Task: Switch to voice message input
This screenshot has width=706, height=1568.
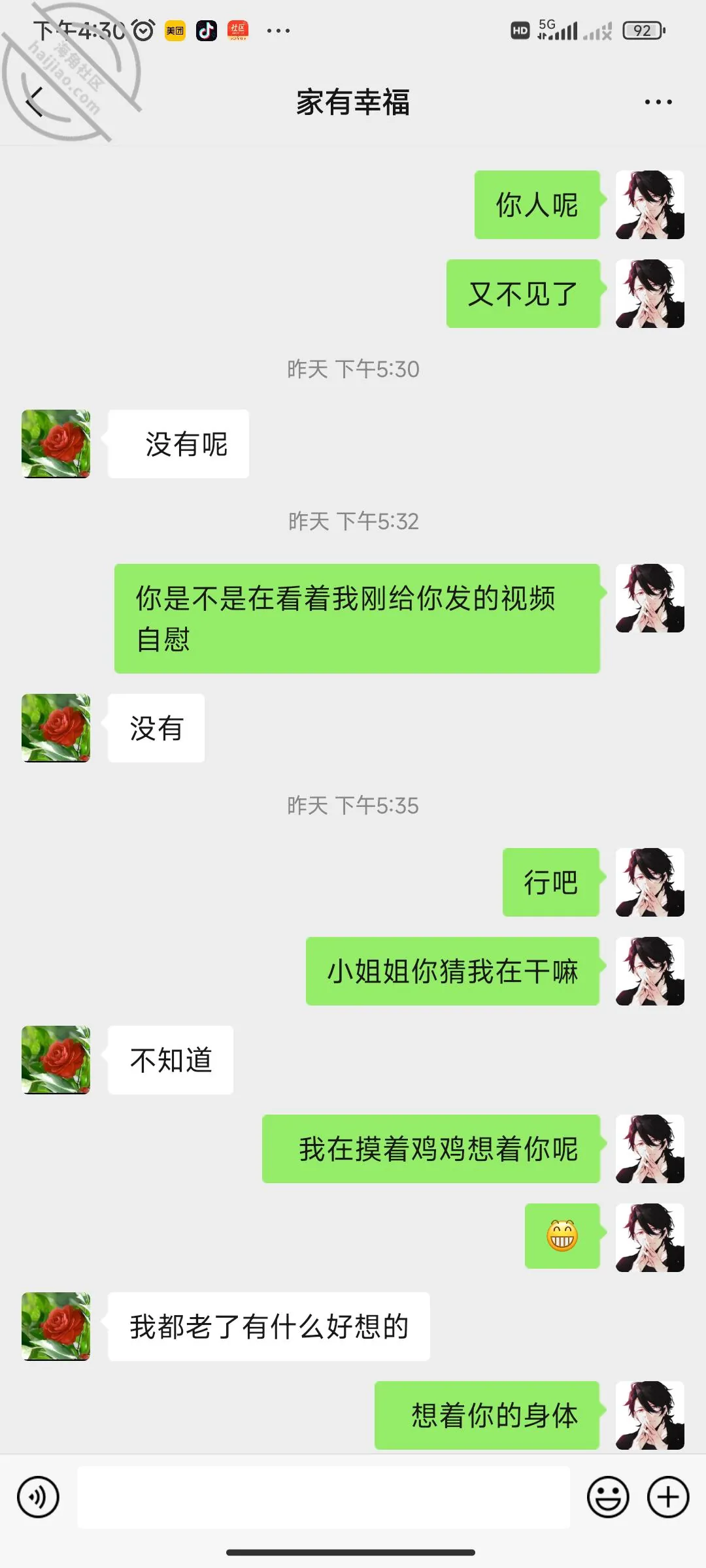Action: point(38,1497)
